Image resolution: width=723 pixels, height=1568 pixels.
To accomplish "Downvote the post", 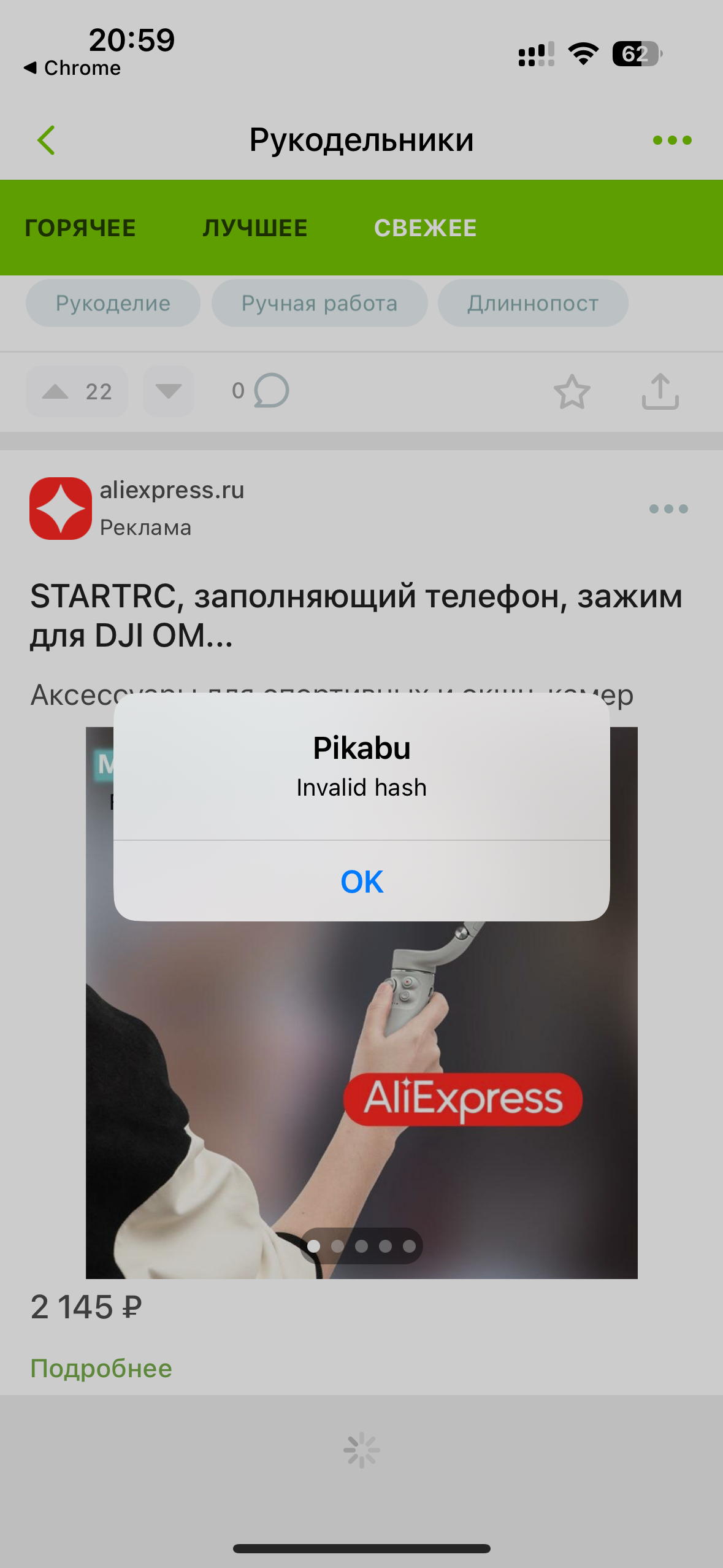I will [x=168, y=391].
